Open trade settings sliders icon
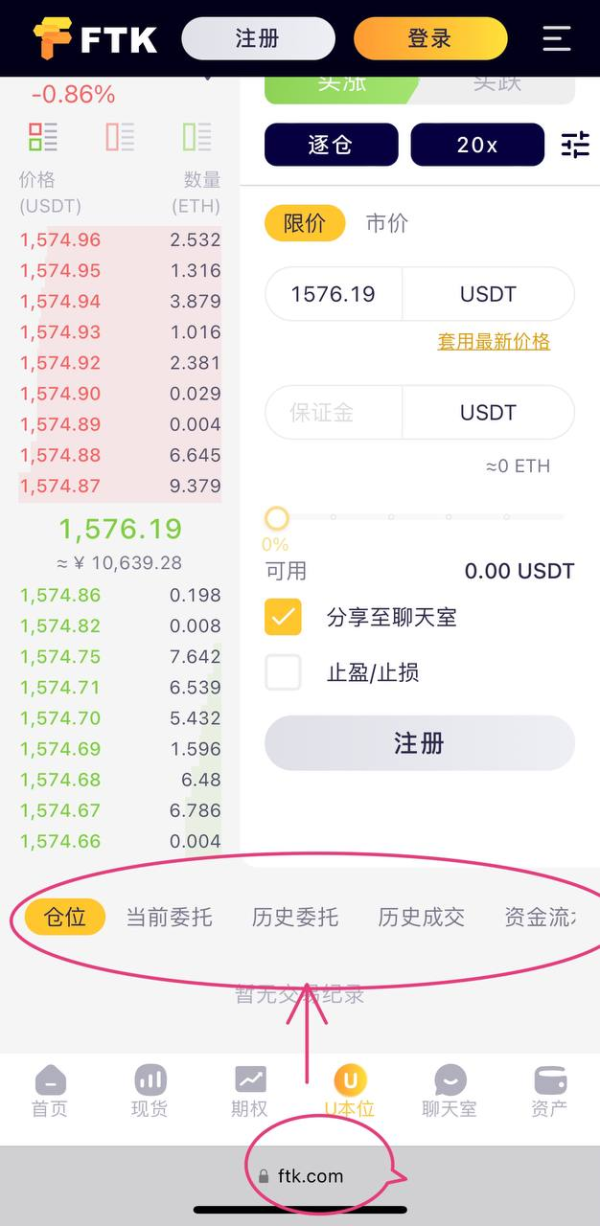Viewport: 600px width, 1226px height. point(575,145)
